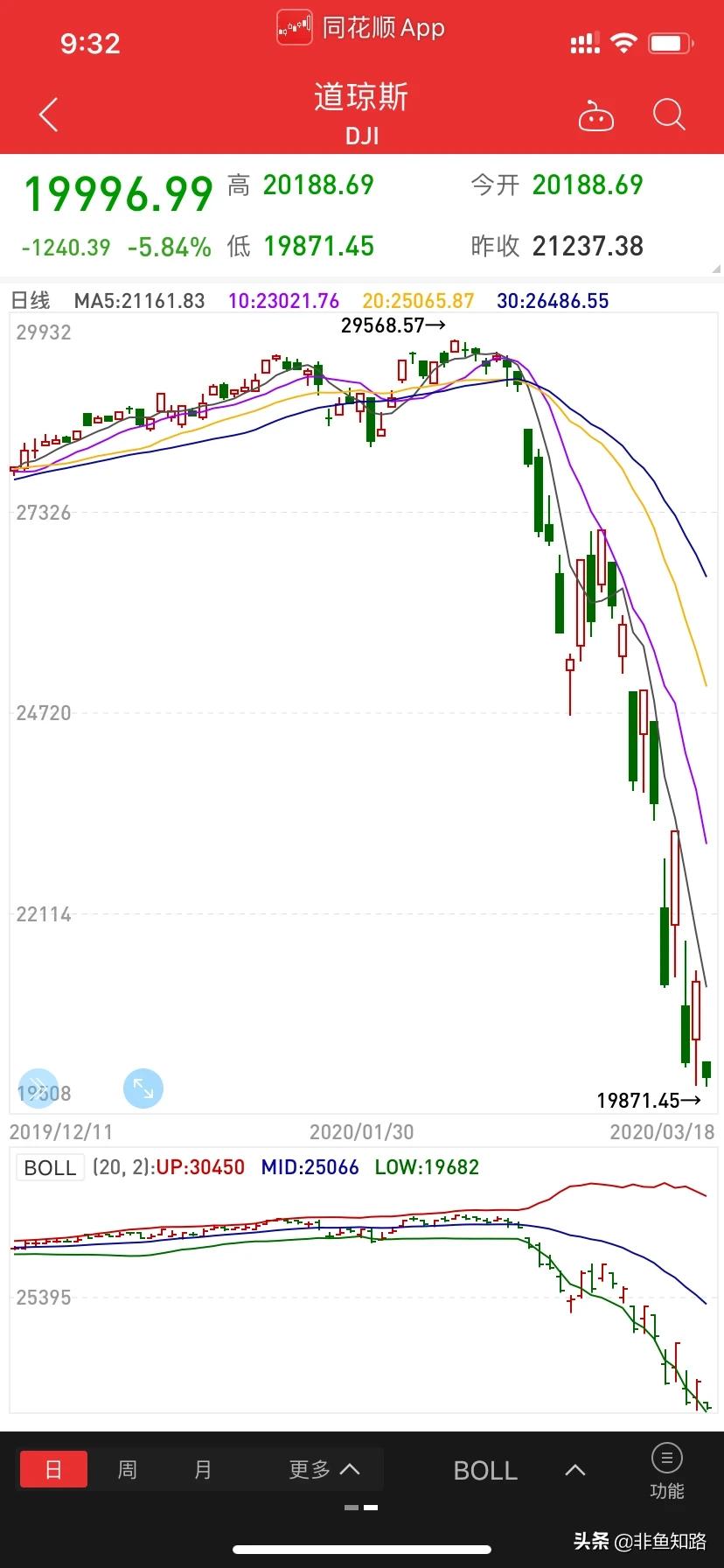Go back using the top-left arrow
The image size is (724, 1568).
49,115
